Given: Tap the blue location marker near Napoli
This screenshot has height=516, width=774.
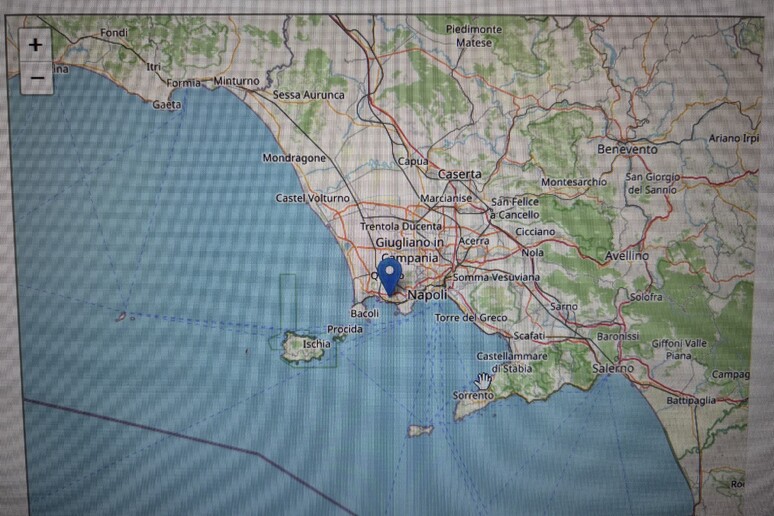Looking at the screenshot, I should click(390, 274).
